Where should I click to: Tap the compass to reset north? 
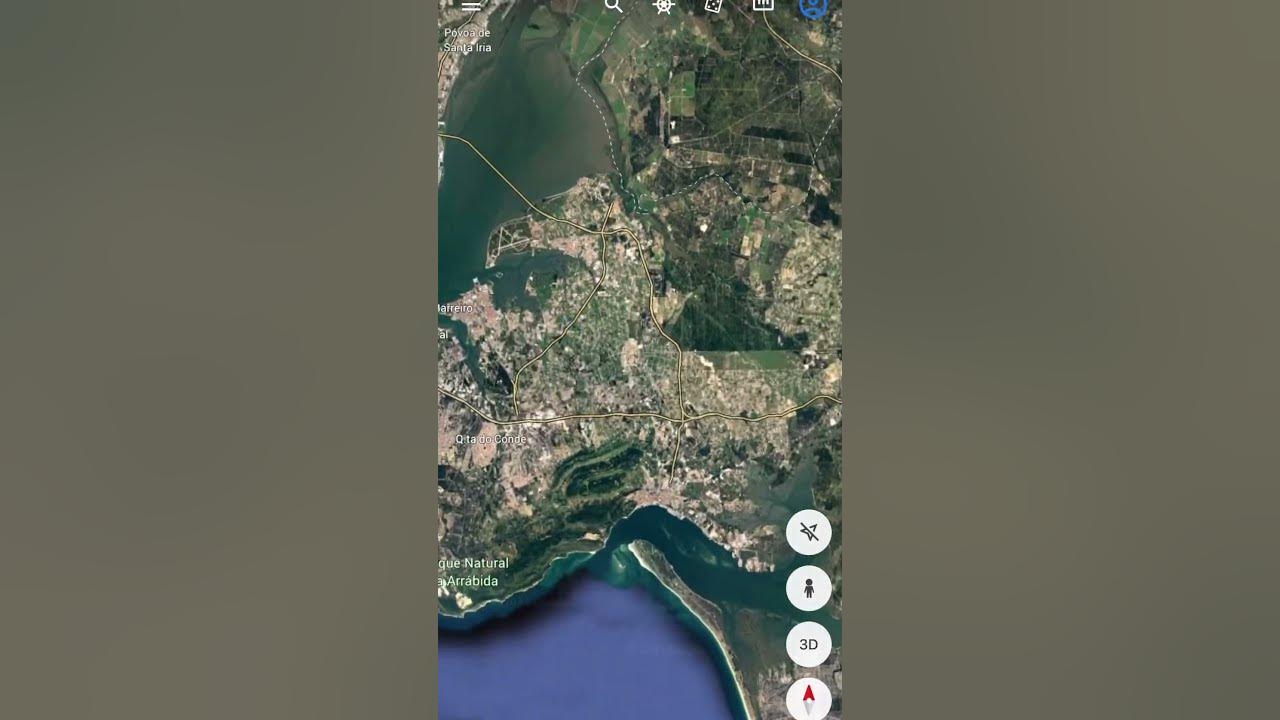pos(808,697)
